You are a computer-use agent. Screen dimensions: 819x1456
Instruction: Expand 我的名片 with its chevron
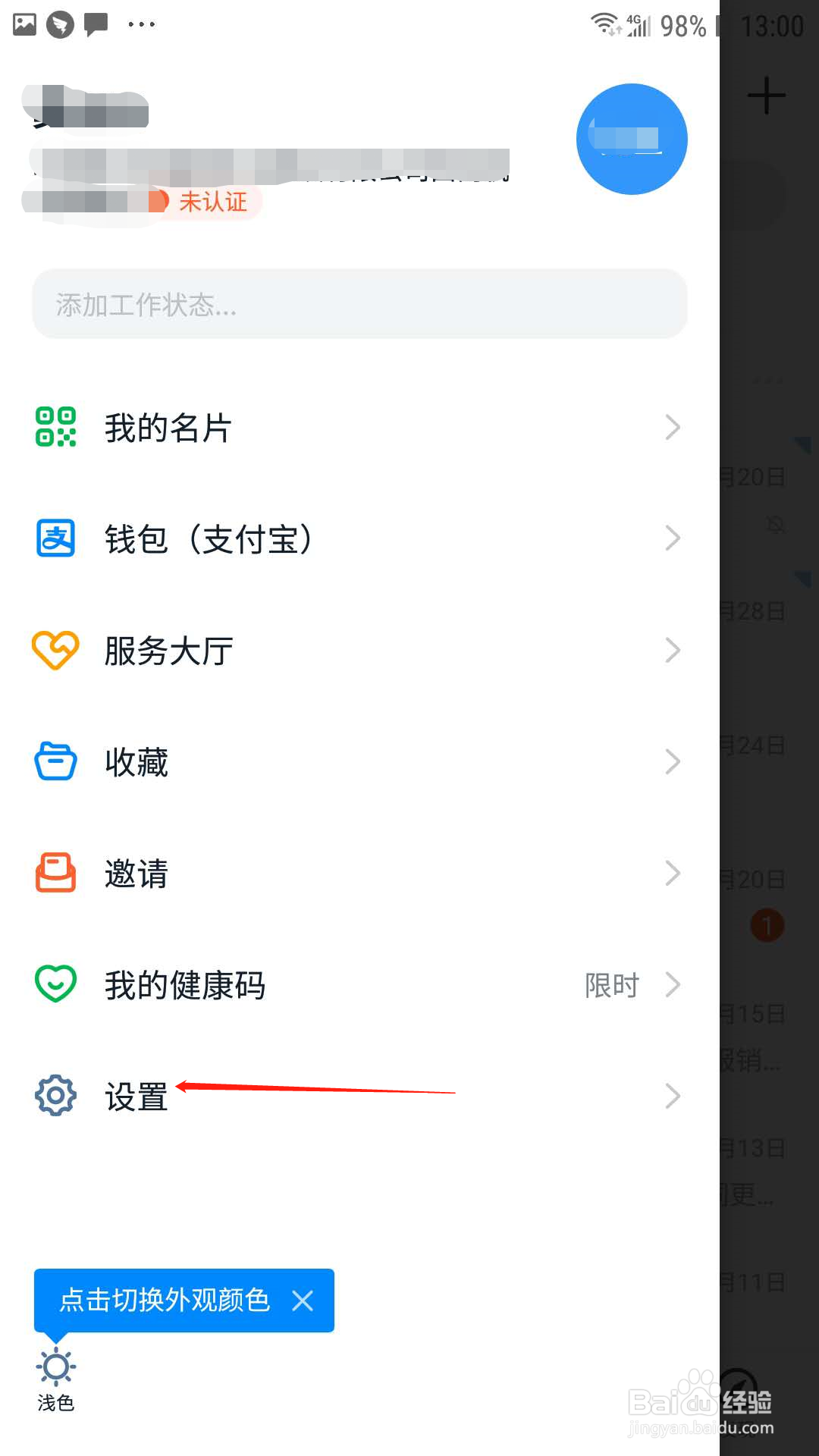coord(673,427)
